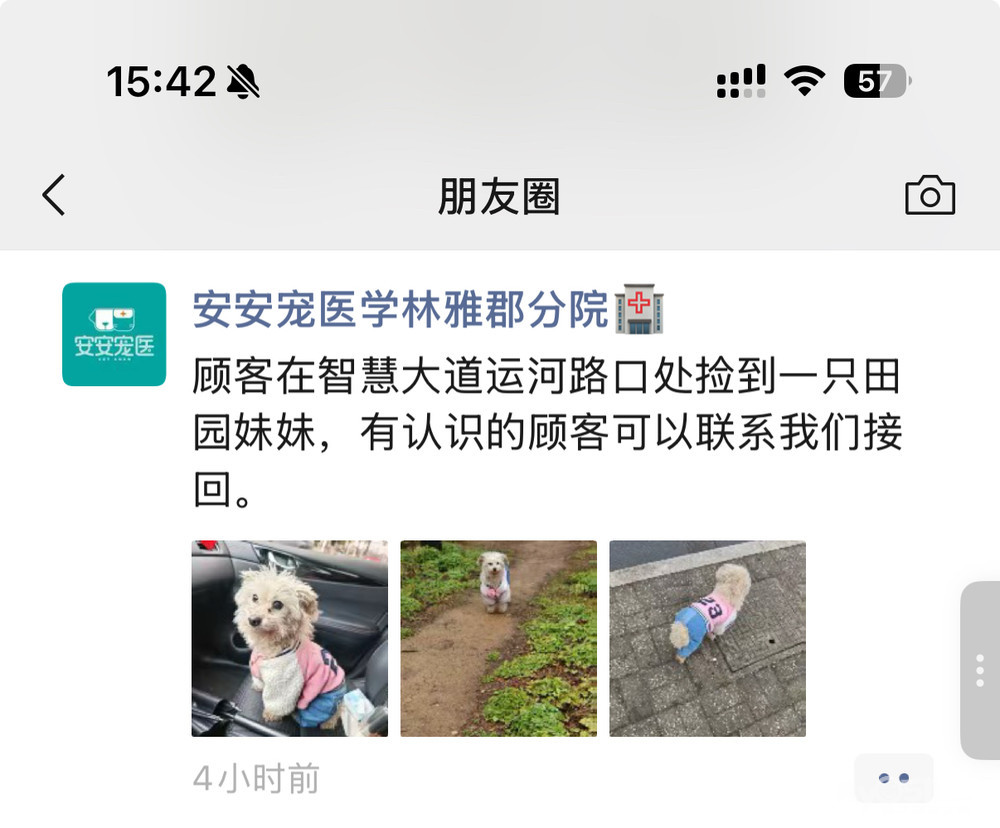
Task: View photo of dog sitting in car
Action: [x=290, y=639]
